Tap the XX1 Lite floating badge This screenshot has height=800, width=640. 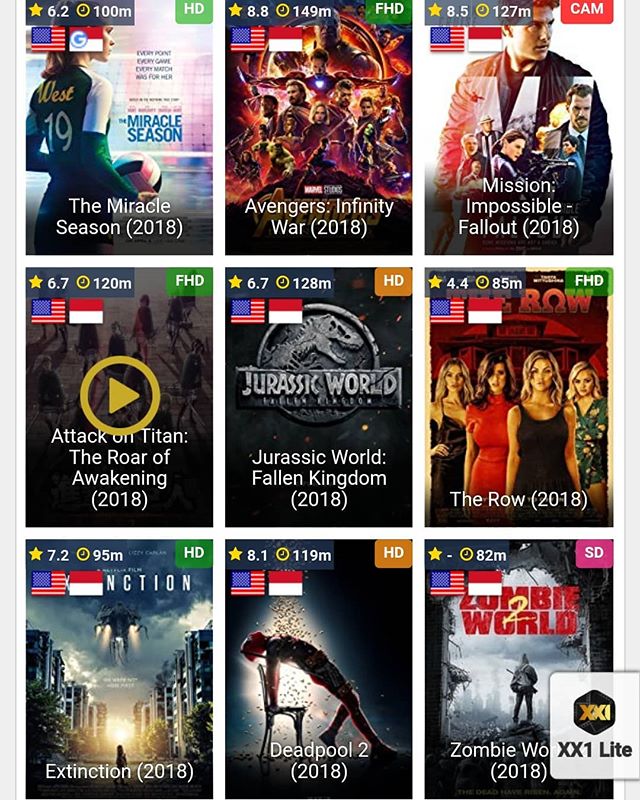pos(594,725)
